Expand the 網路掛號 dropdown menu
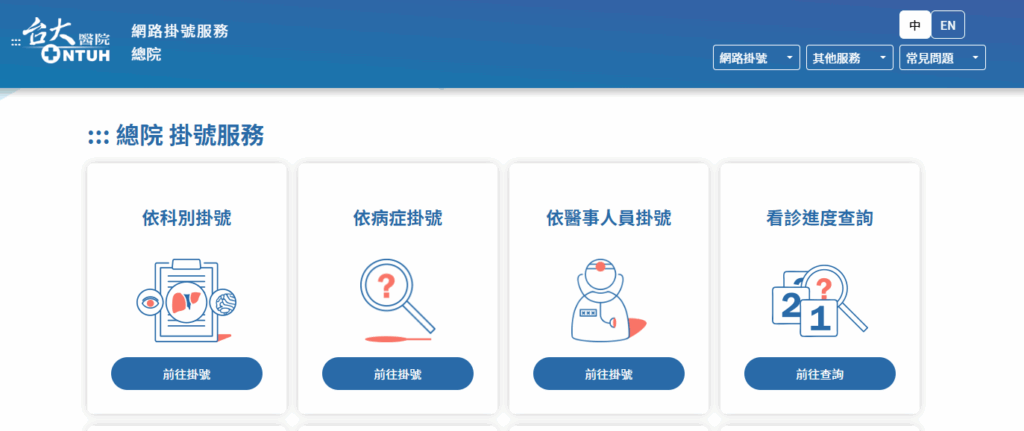The height and width of the screenshot is (431, 1024). [x=756, y=58]
